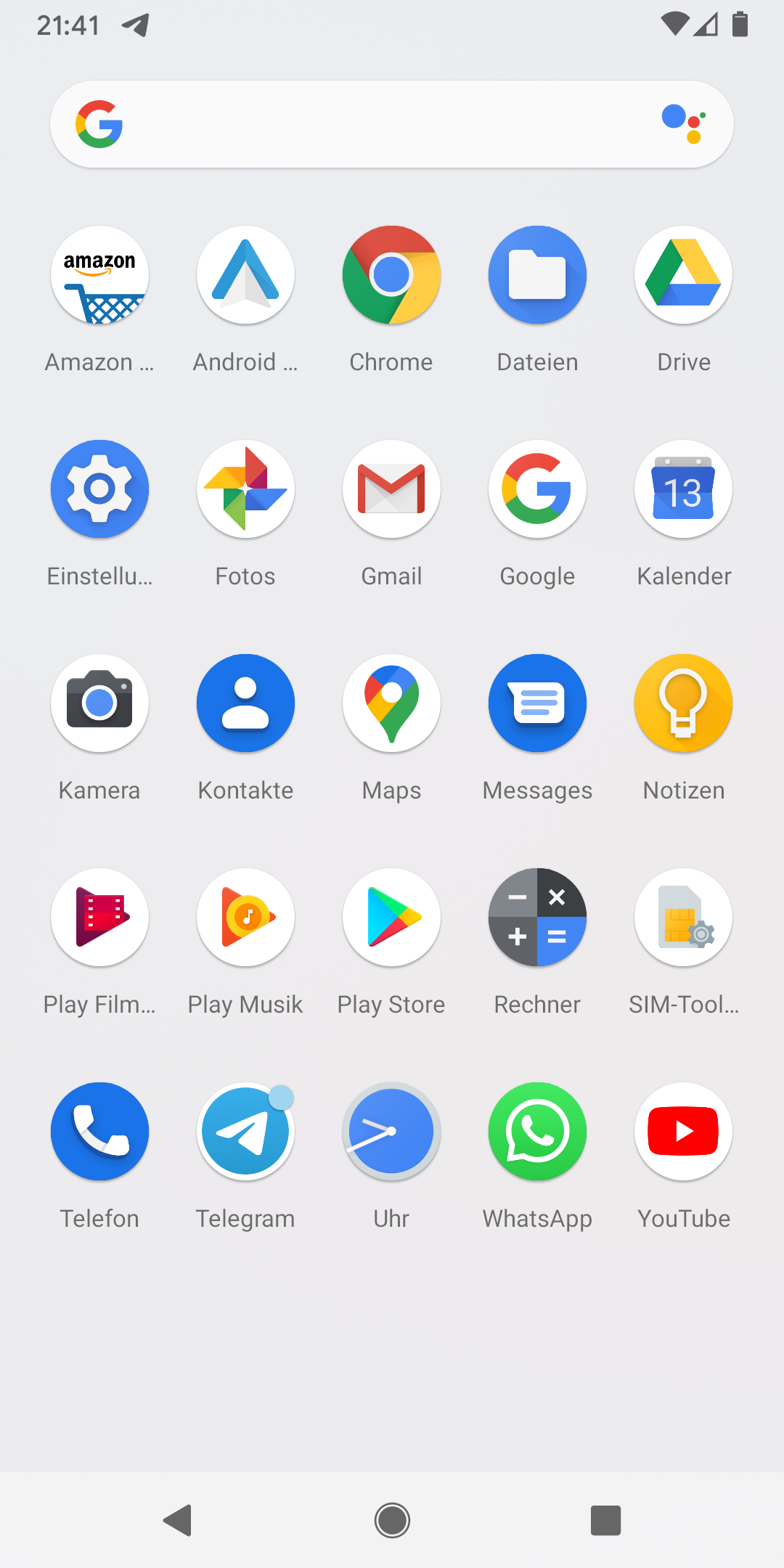Open the Kalender app
The image size is (784, 1568).
point(683,489)
